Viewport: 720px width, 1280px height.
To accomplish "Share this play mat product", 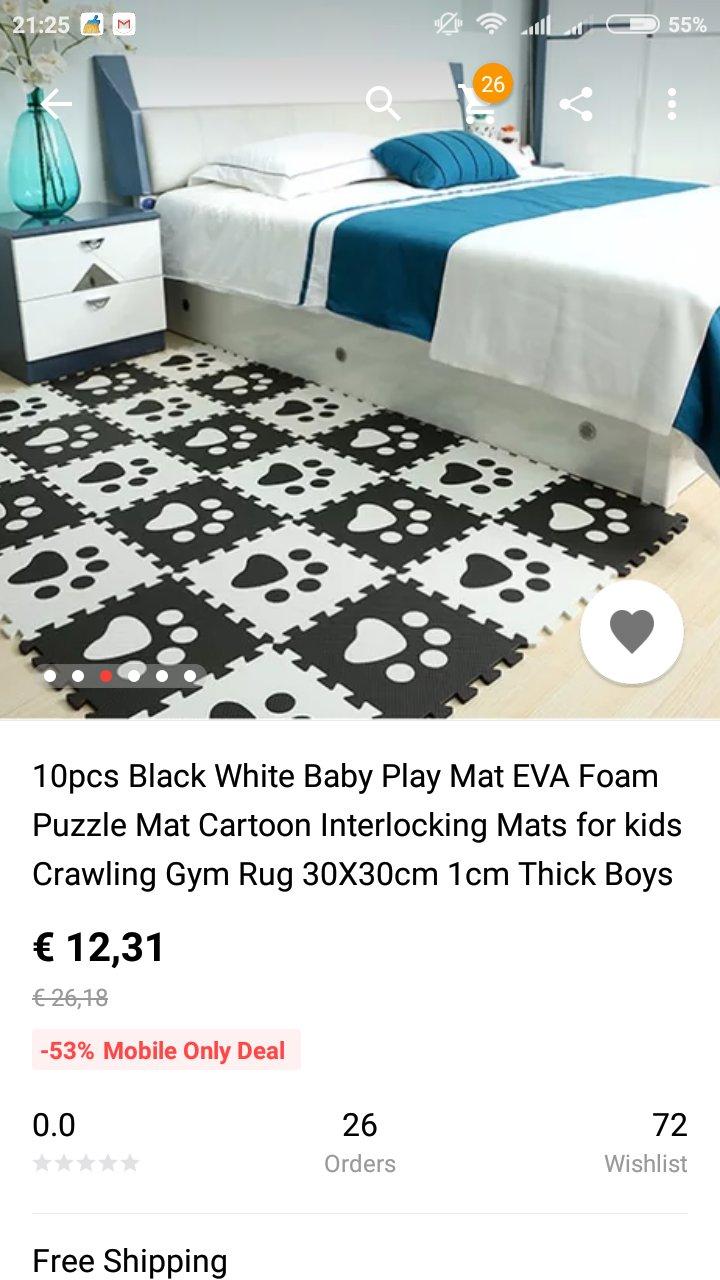I will click(x=575, y=103).
